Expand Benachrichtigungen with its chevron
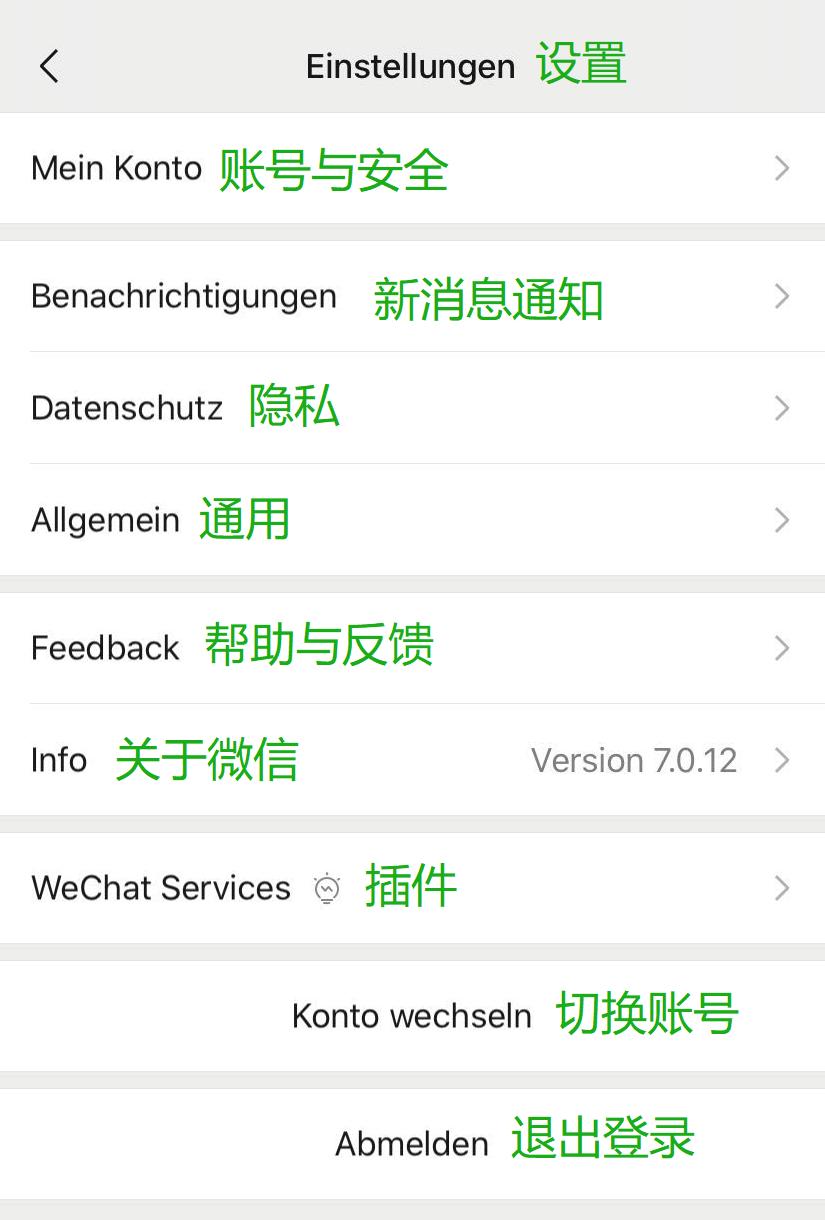This screenshot has width=825, height=1220. point(783,296)
